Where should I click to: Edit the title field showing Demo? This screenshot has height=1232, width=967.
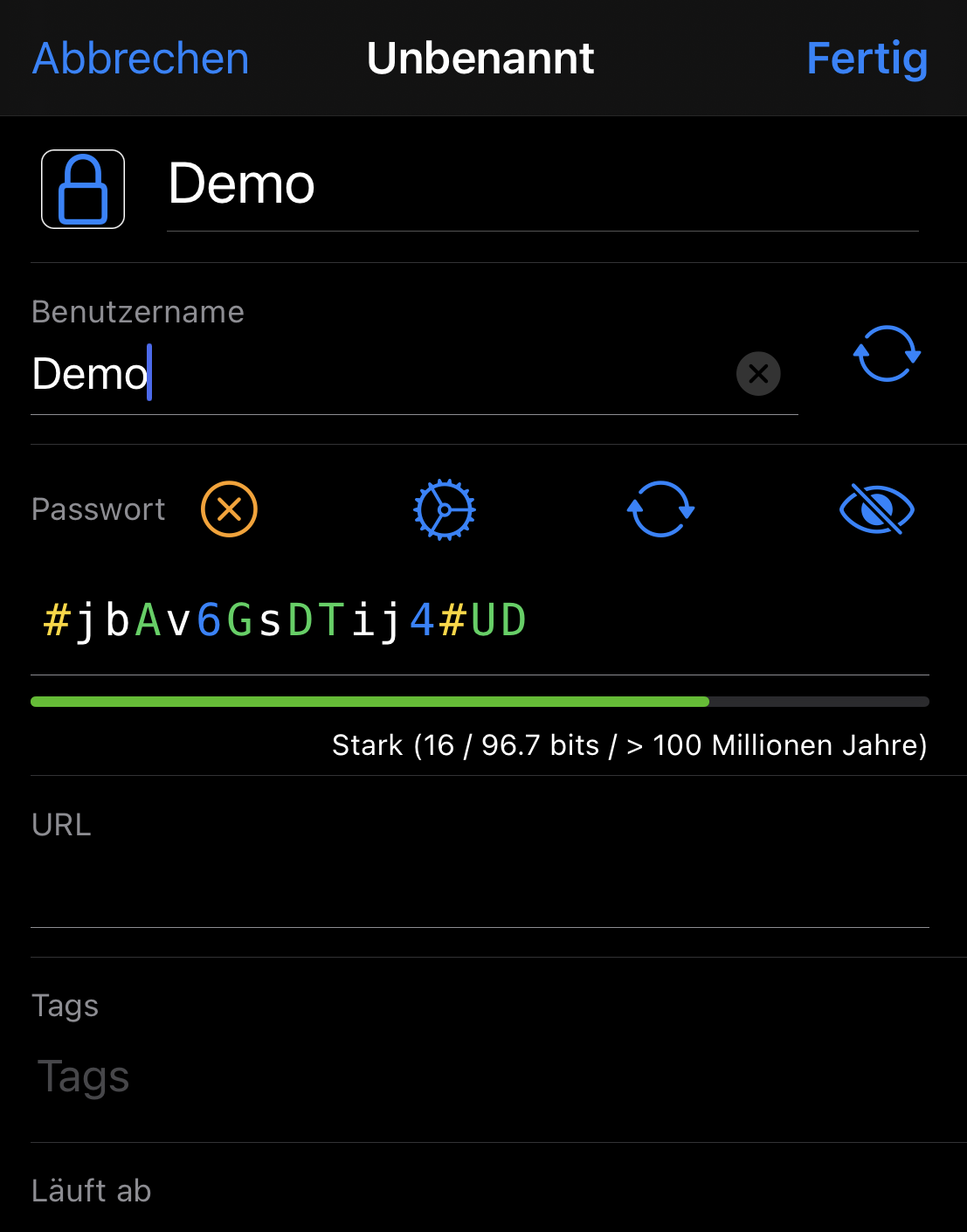pyautogui.click(x=542, y=185)
